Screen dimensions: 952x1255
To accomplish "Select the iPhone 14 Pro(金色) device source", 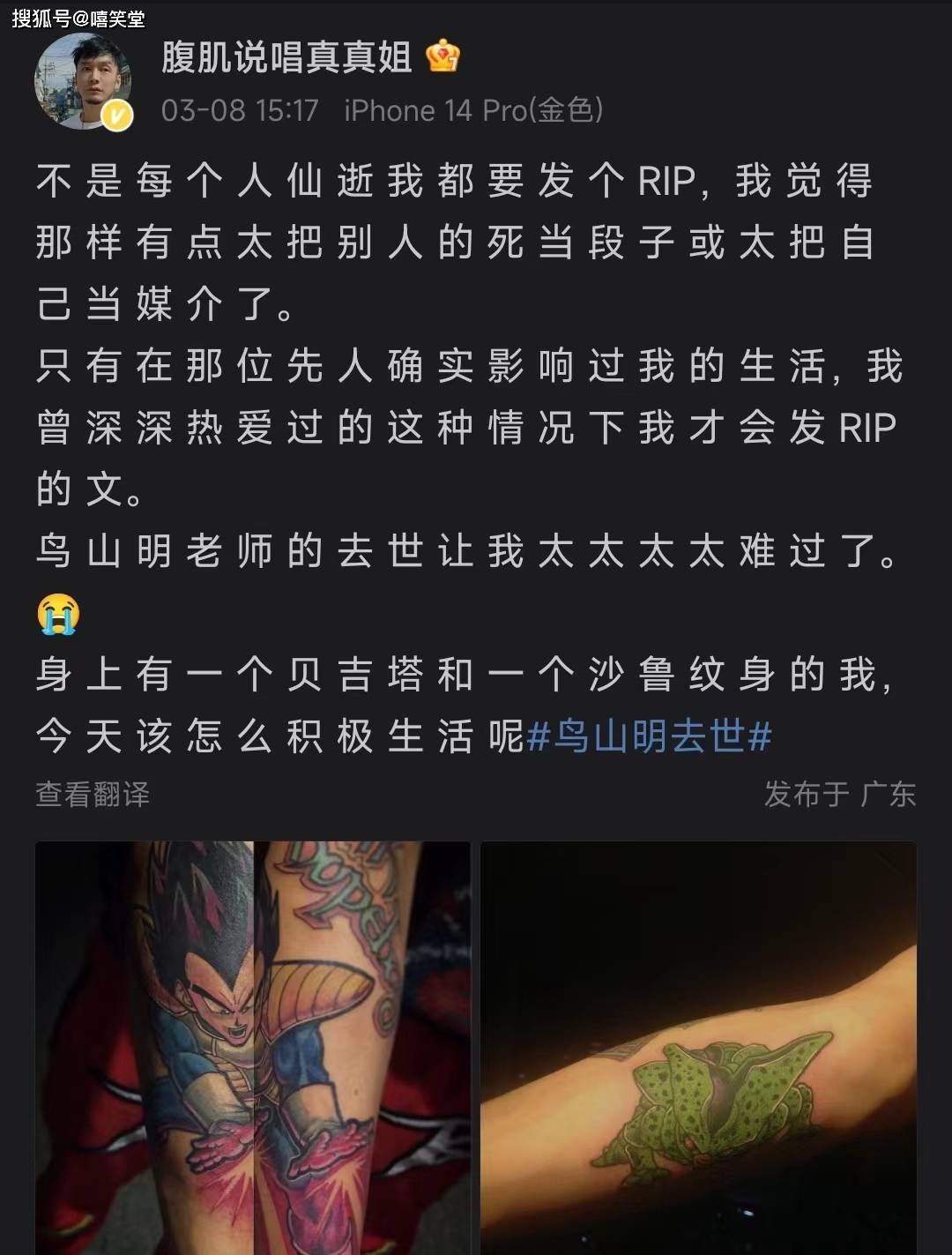I will point(472,111).
